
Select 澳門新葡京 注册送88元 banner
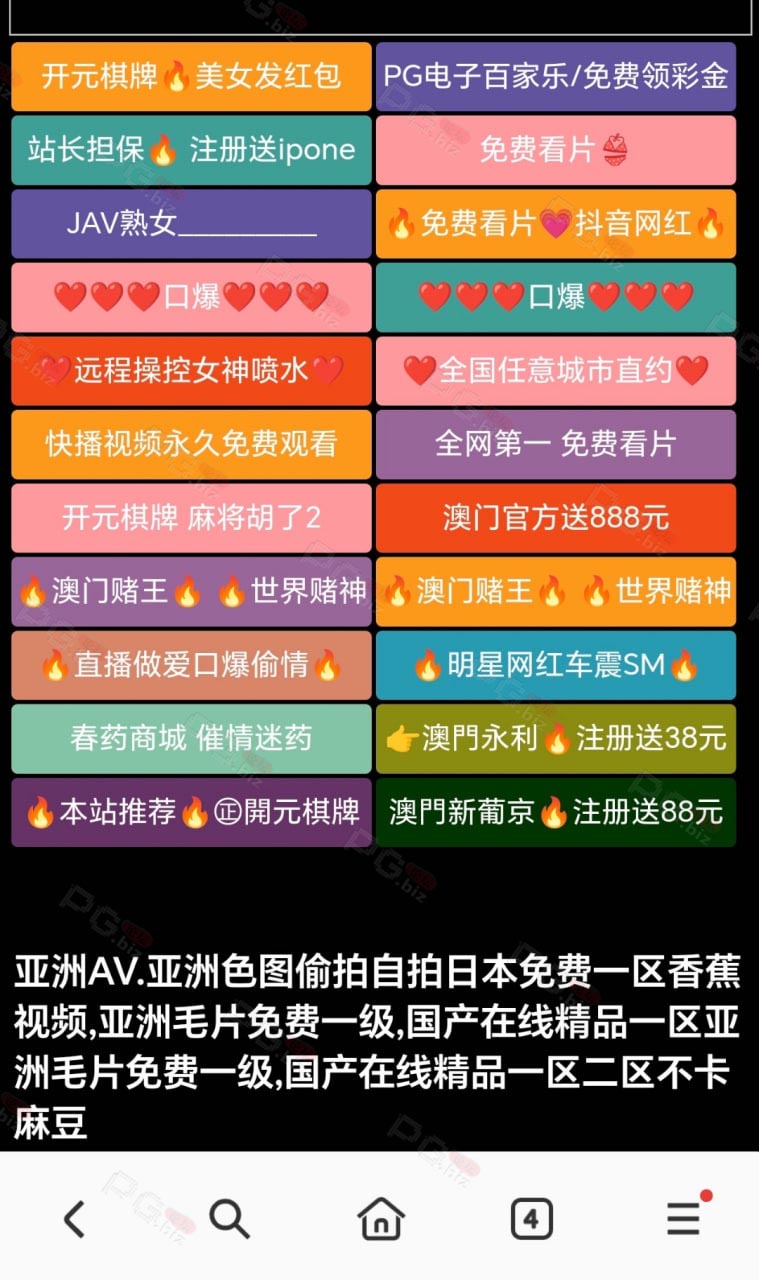(x=556, y=812)
